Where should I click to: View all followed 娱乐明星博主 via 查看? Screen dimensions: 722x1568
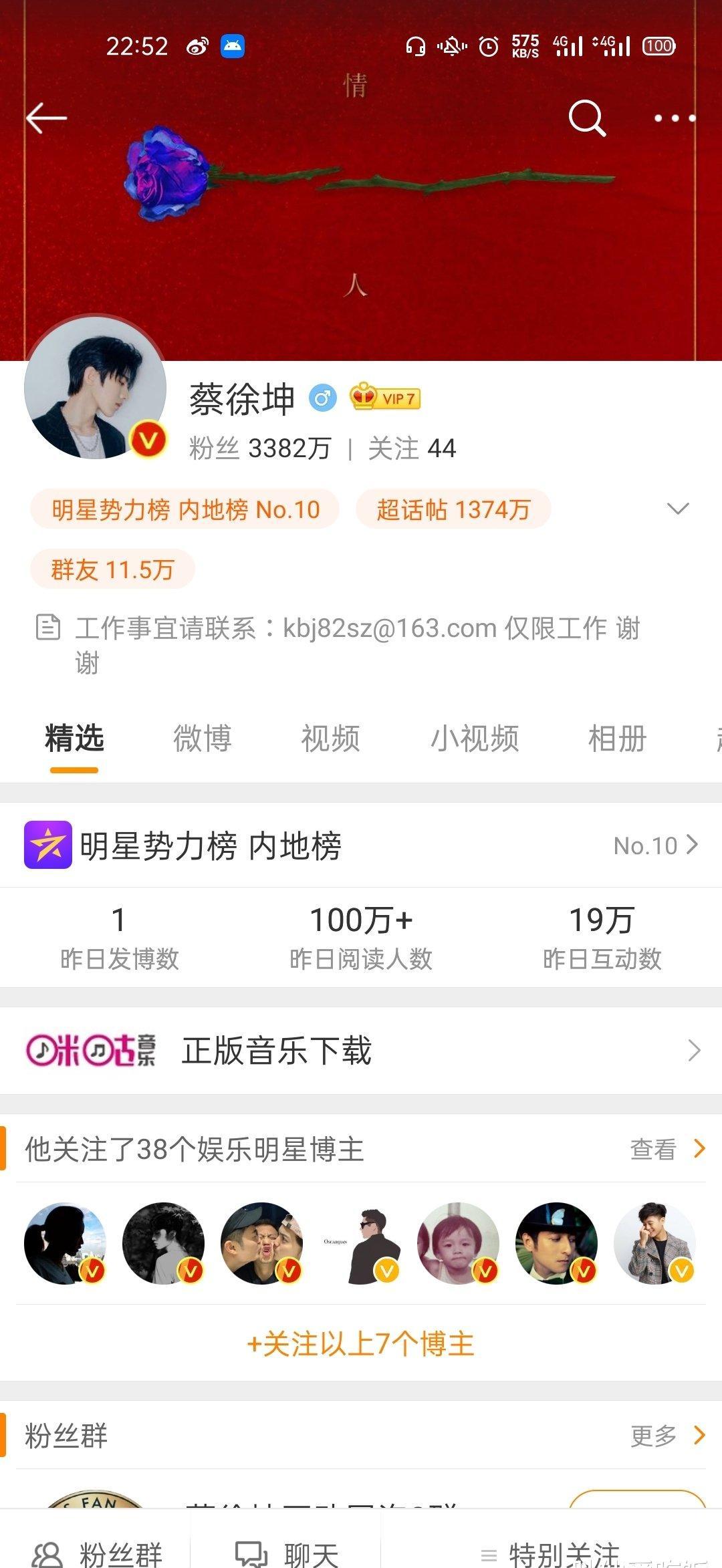667,1150
